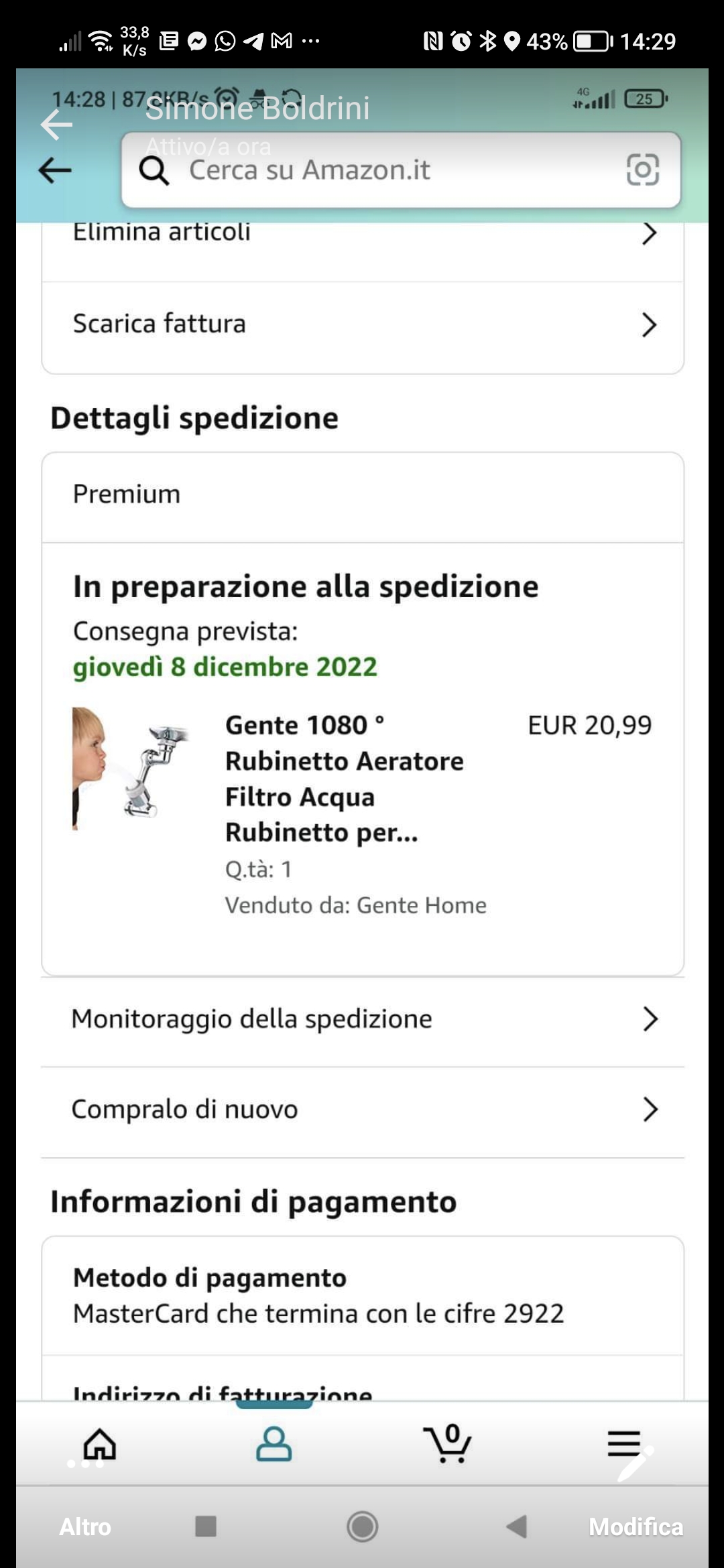Go back from the photo viewer
Image resolution: width=724 pixels, height=1568 pixels.
pos(56,125)
